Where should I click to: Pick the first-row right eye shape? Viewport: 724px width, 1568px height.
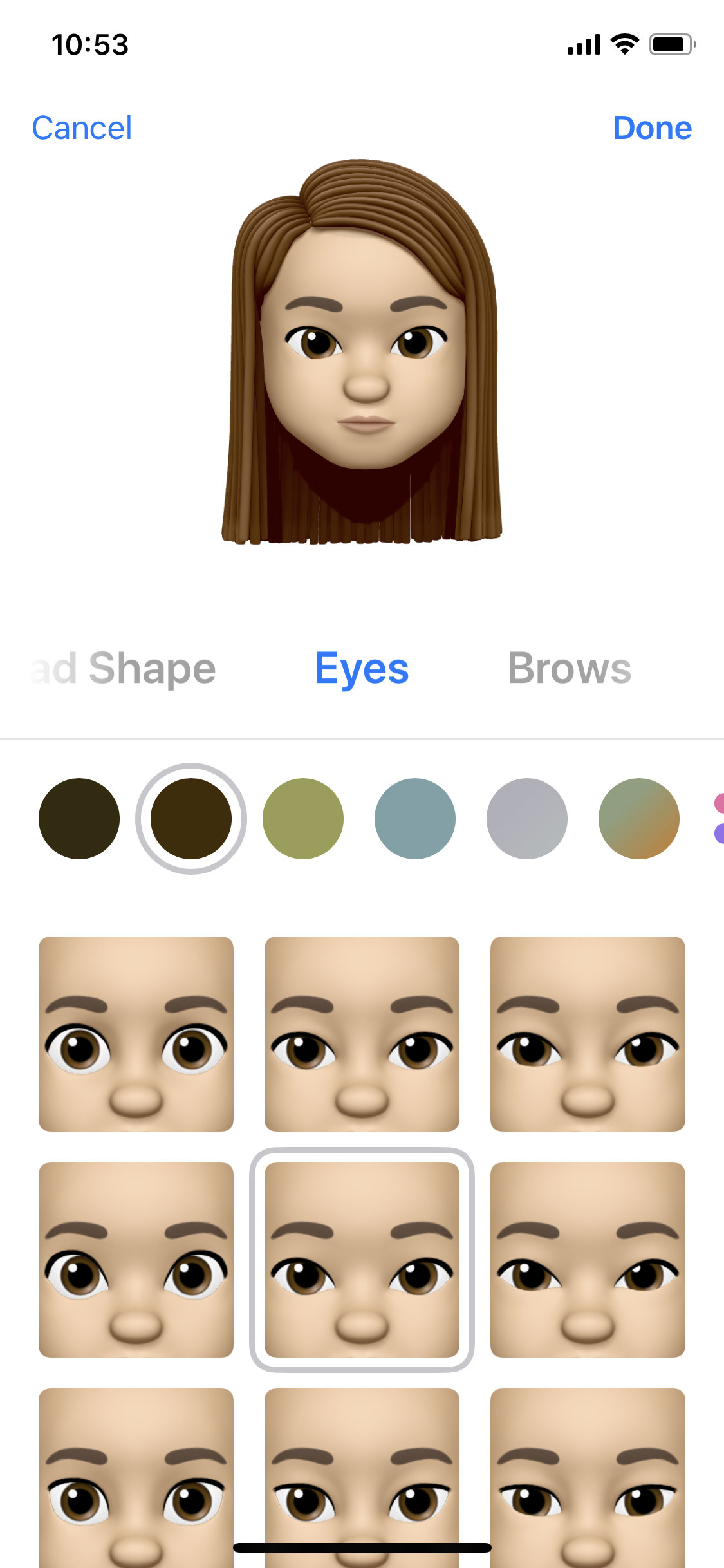(x=588, y=1034)
